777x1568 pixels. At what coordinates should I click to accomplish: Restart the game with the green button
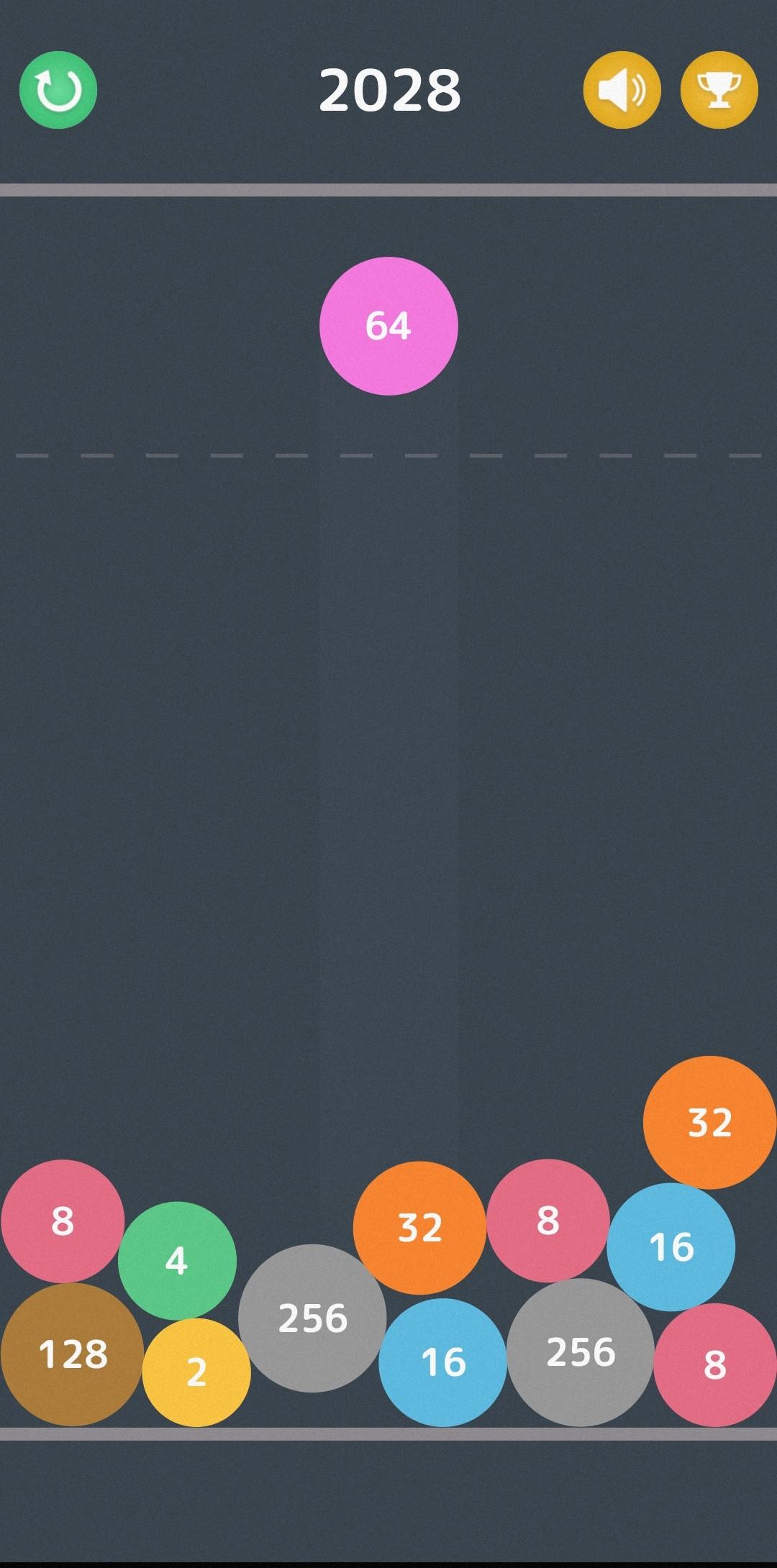click(x=58, y=90)
